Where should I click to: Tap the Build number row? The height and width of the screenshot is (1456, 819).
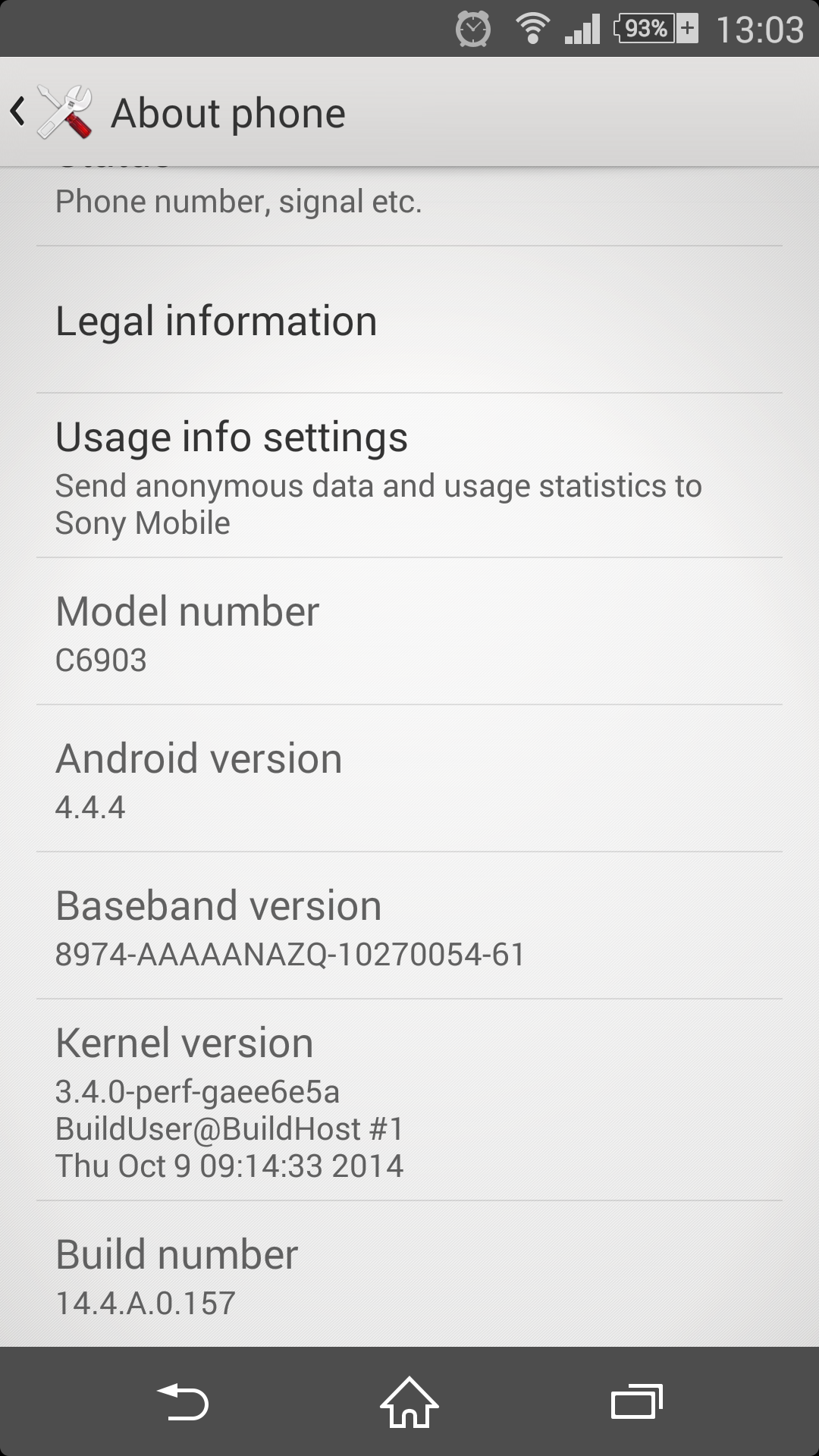coord(409,1276)
